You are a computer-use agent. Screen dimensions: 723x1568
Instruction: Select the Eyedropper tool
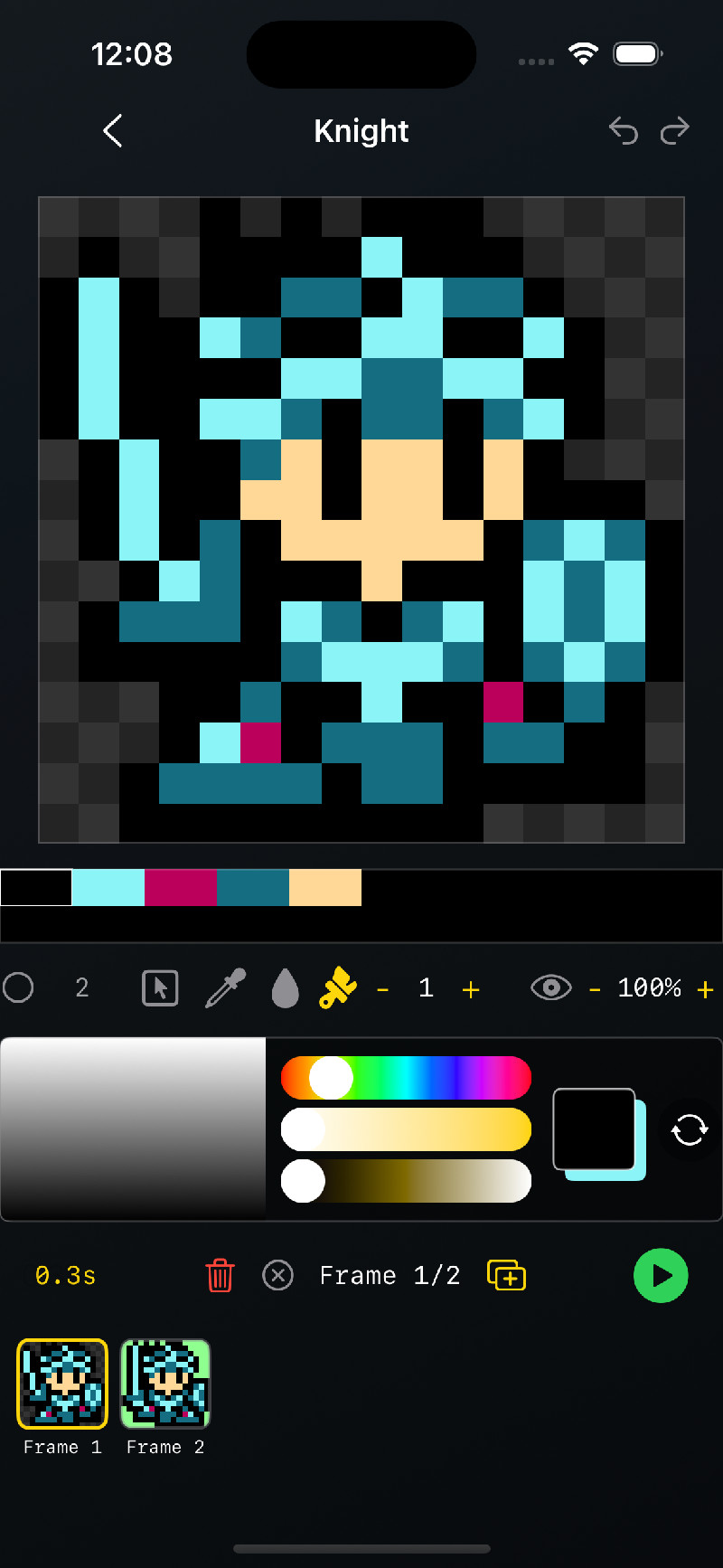coord(225,987)
